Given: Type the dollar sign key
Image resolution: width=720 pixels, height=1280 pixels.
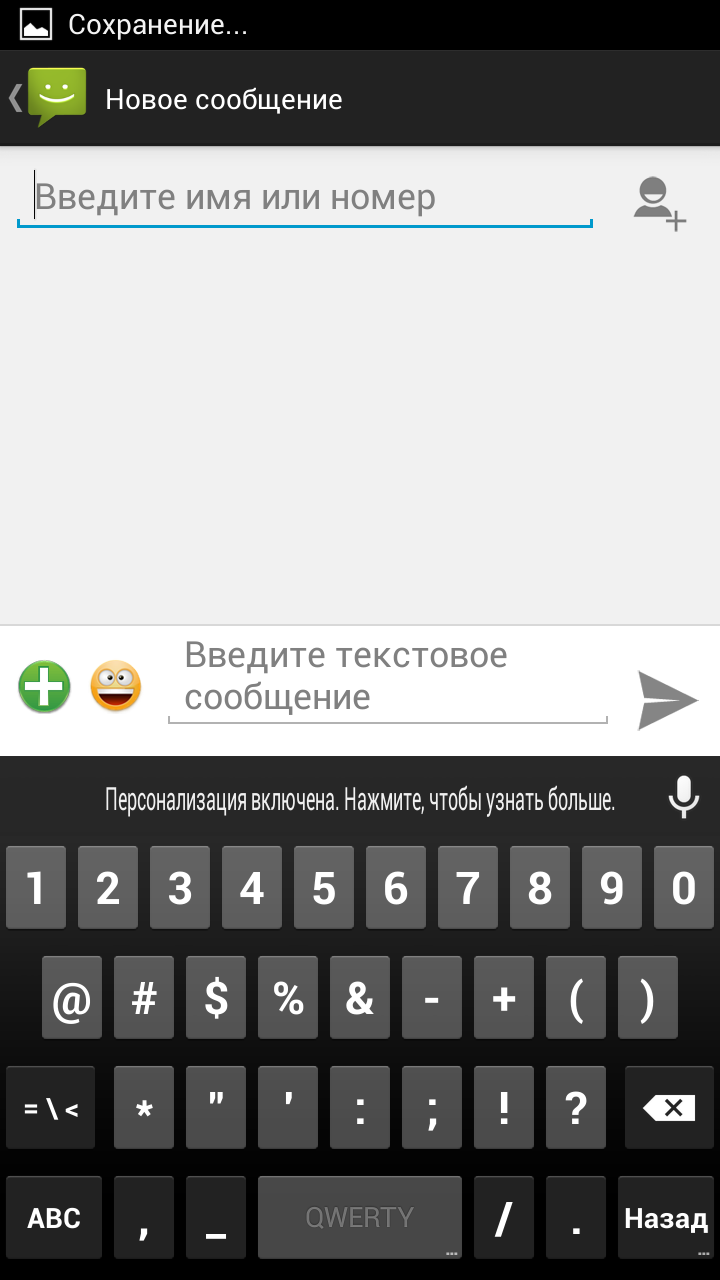Looking at the screenshot, I should [x=216, y=997].
